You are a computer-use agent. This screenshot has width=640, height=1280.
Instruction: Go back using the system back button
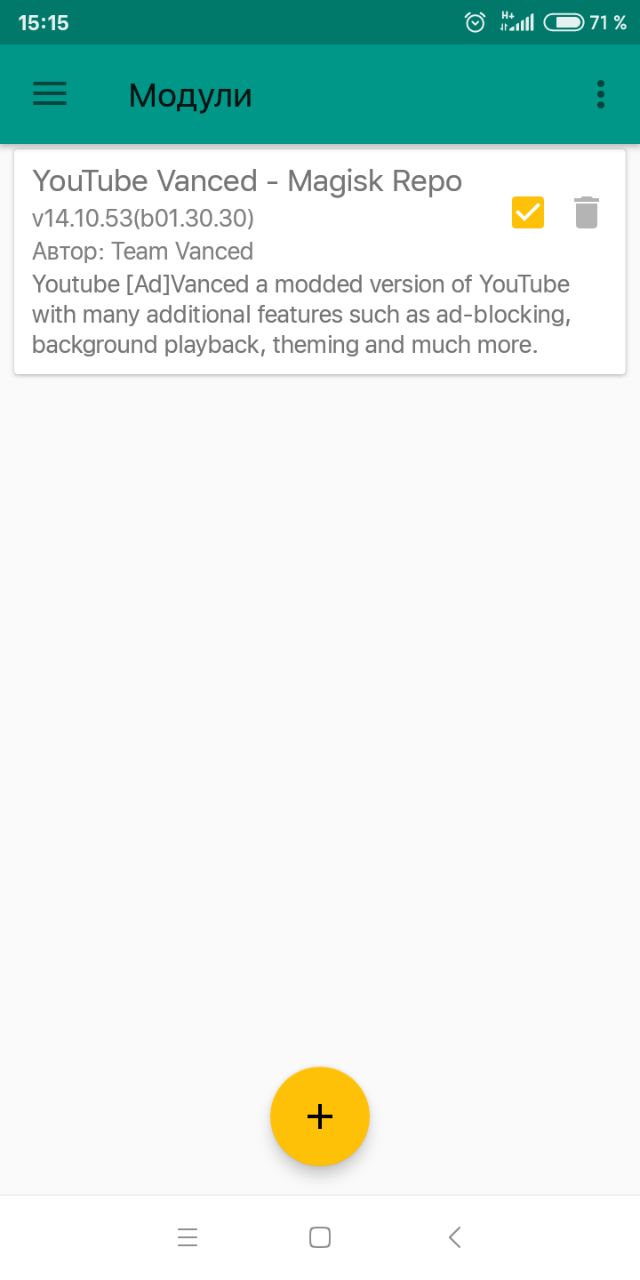click(454, 1238)
